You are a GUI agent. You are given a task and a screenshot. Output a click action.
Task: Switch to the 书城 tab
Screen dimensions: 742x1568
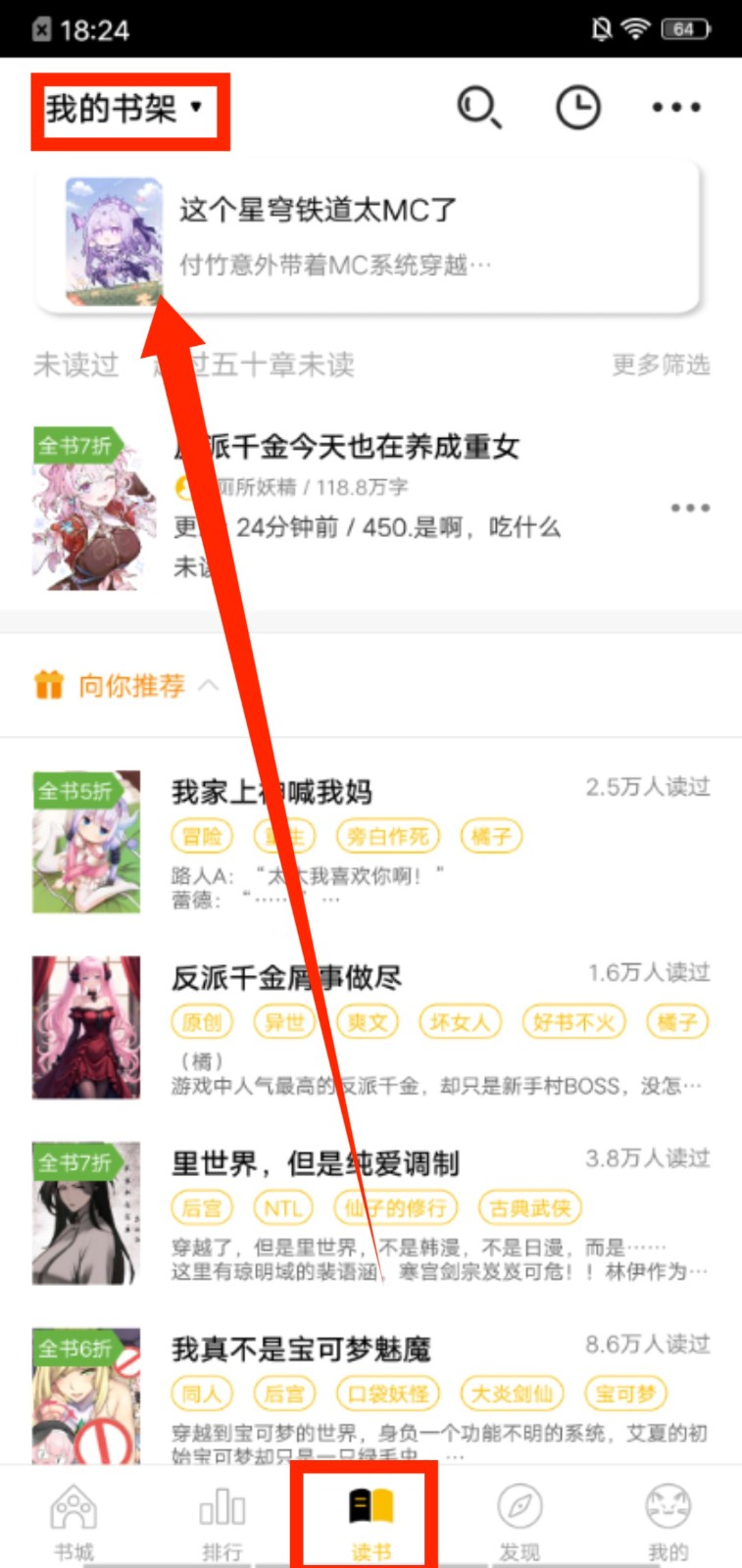click(74, 1519)
